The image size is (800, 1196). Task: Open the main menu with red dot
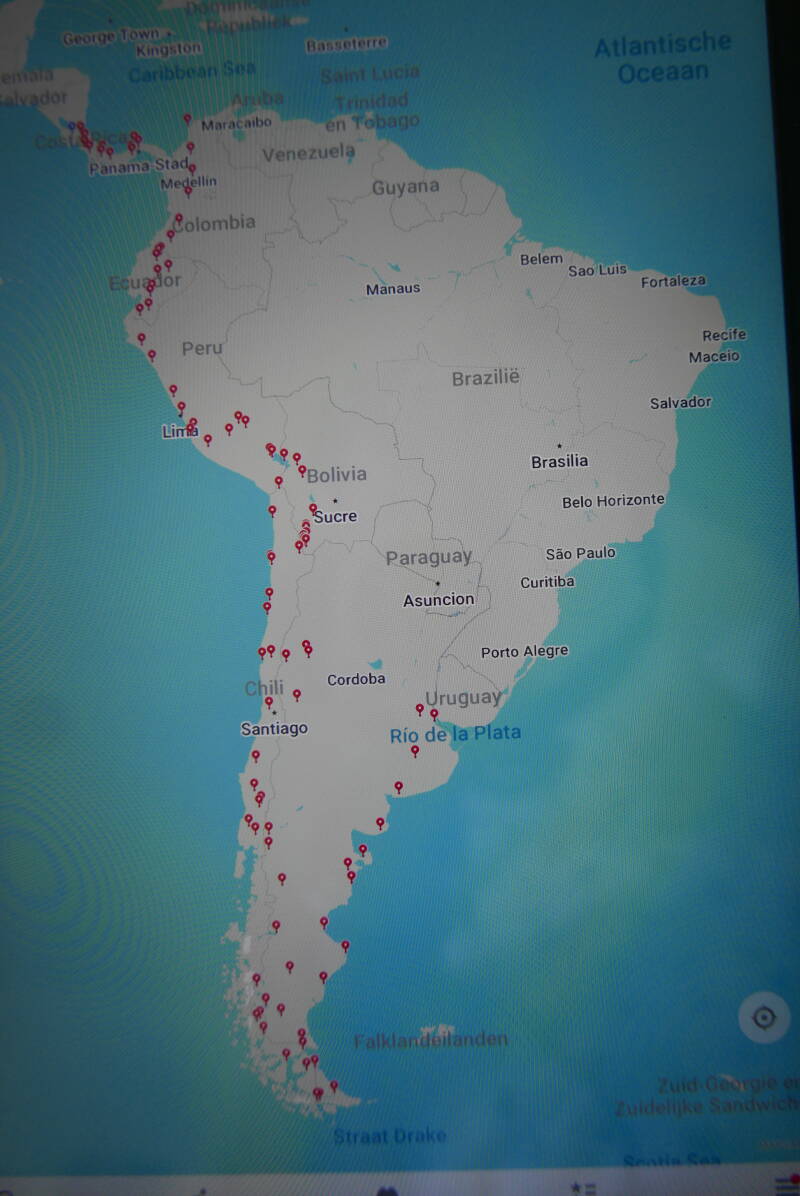click(786, 1186)
